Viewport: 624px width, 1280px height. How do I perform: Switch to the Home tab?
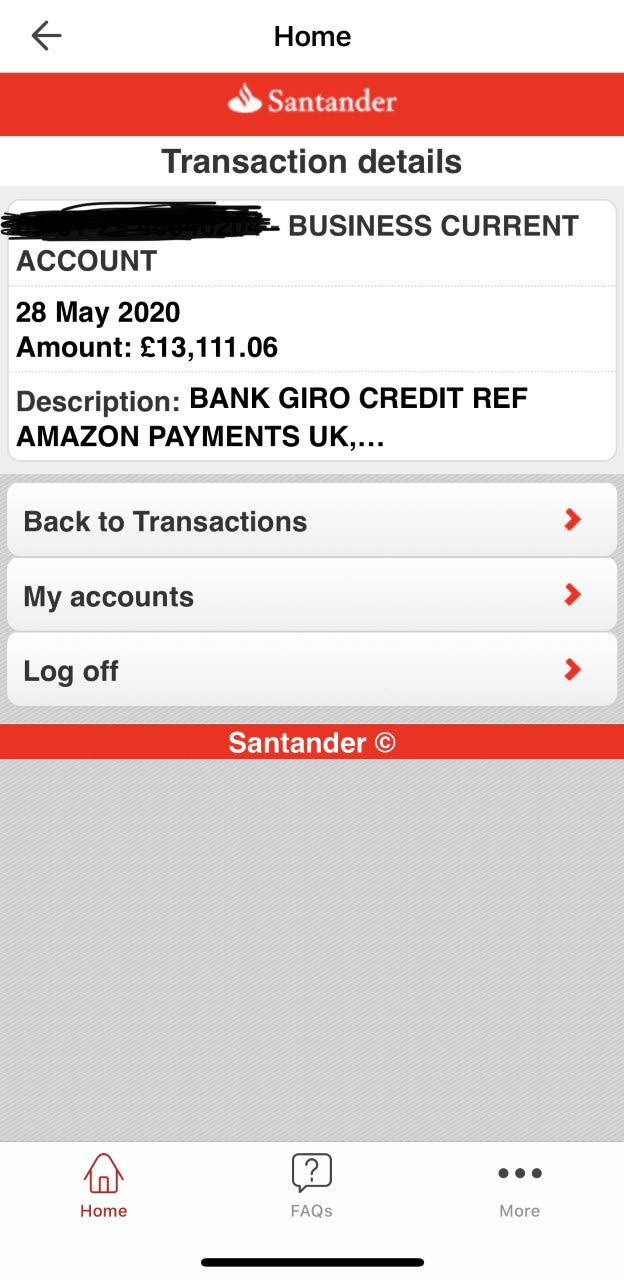coord(104,1186)
